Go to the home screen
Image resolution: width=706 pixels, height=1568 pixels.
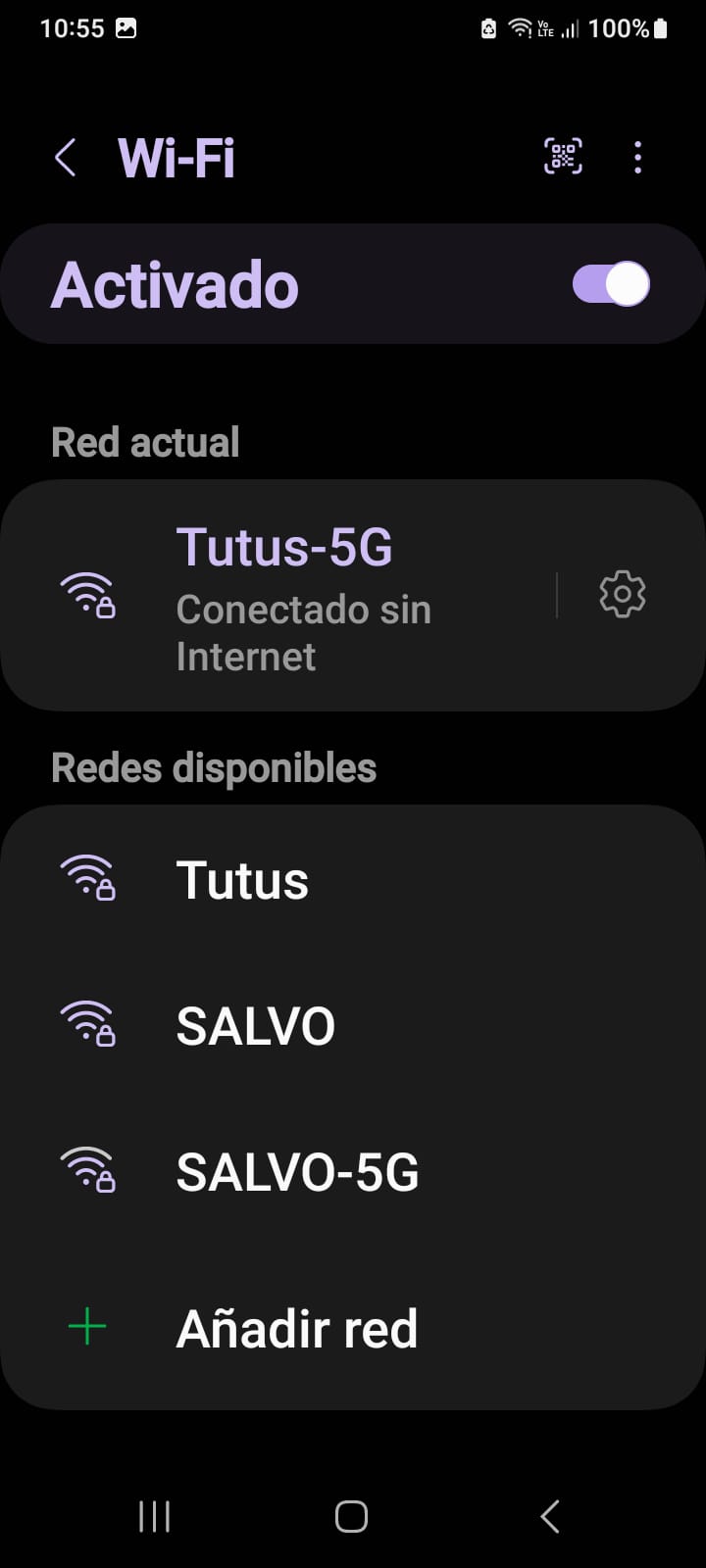coord(351,1516)
